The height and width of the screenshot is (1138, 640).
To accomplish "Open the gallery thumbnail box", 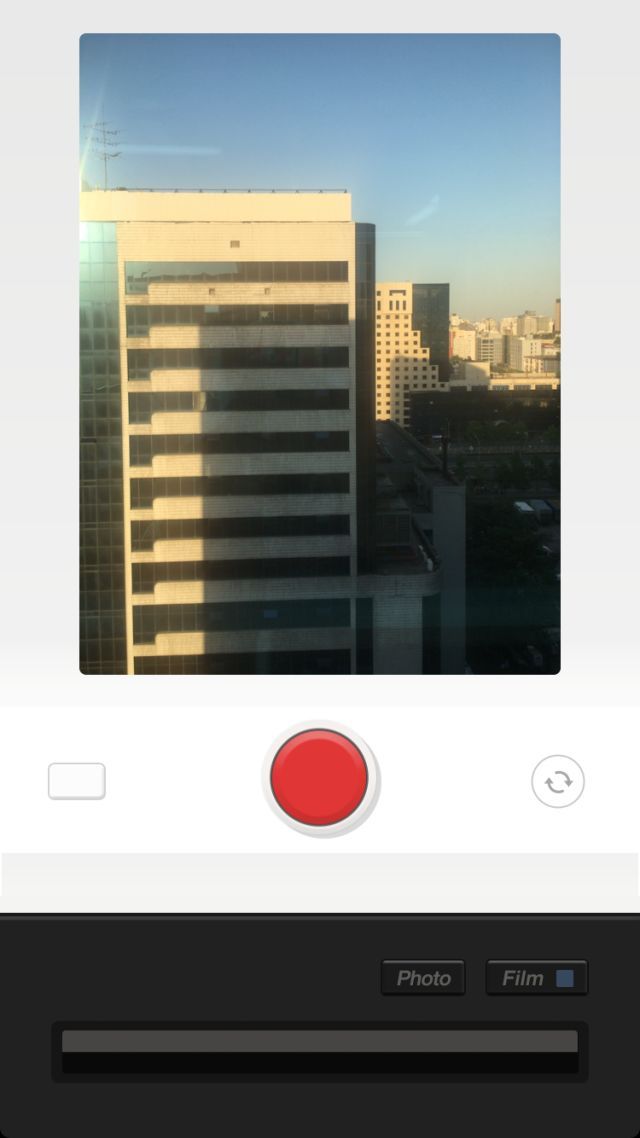I will click(77, 781).
